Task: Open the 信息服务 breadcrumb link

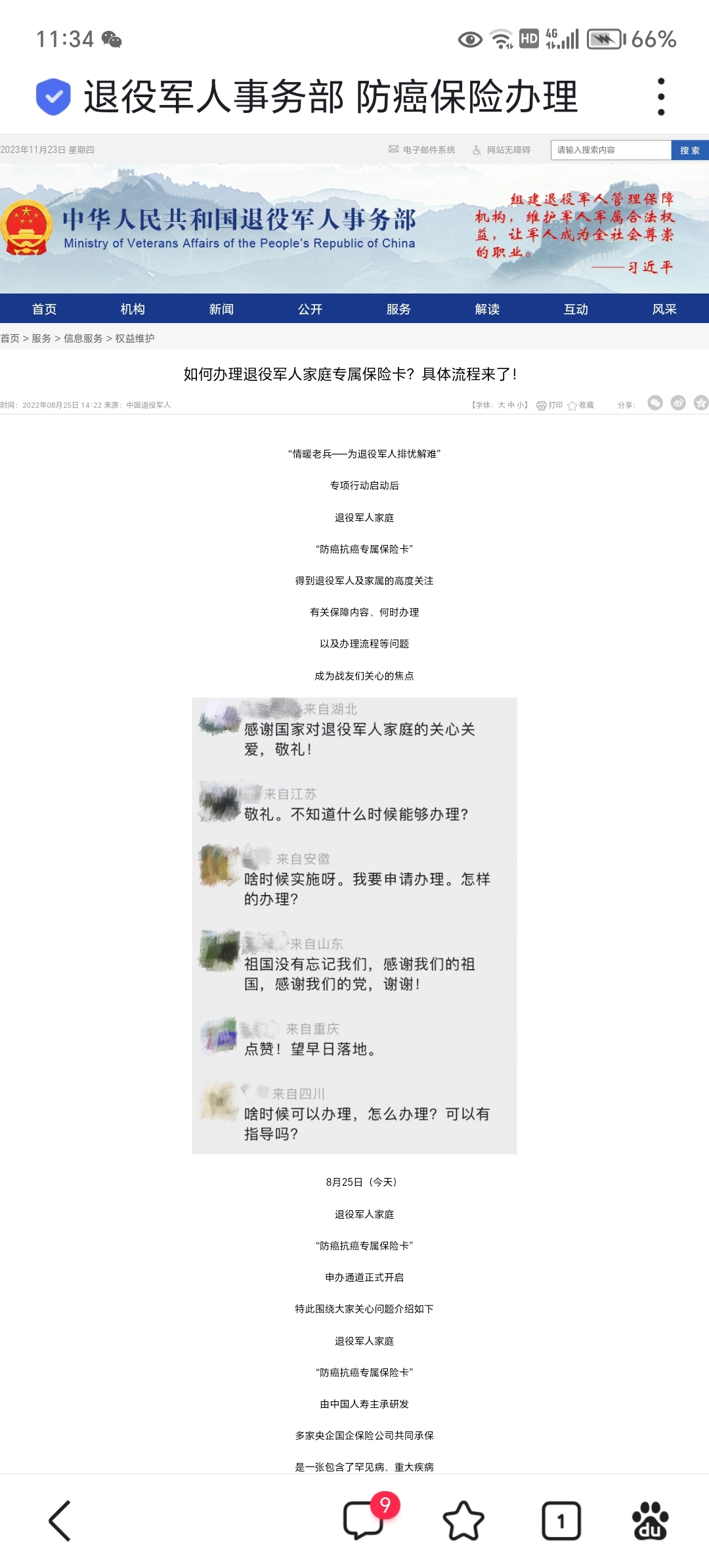Action: point(83,338)
